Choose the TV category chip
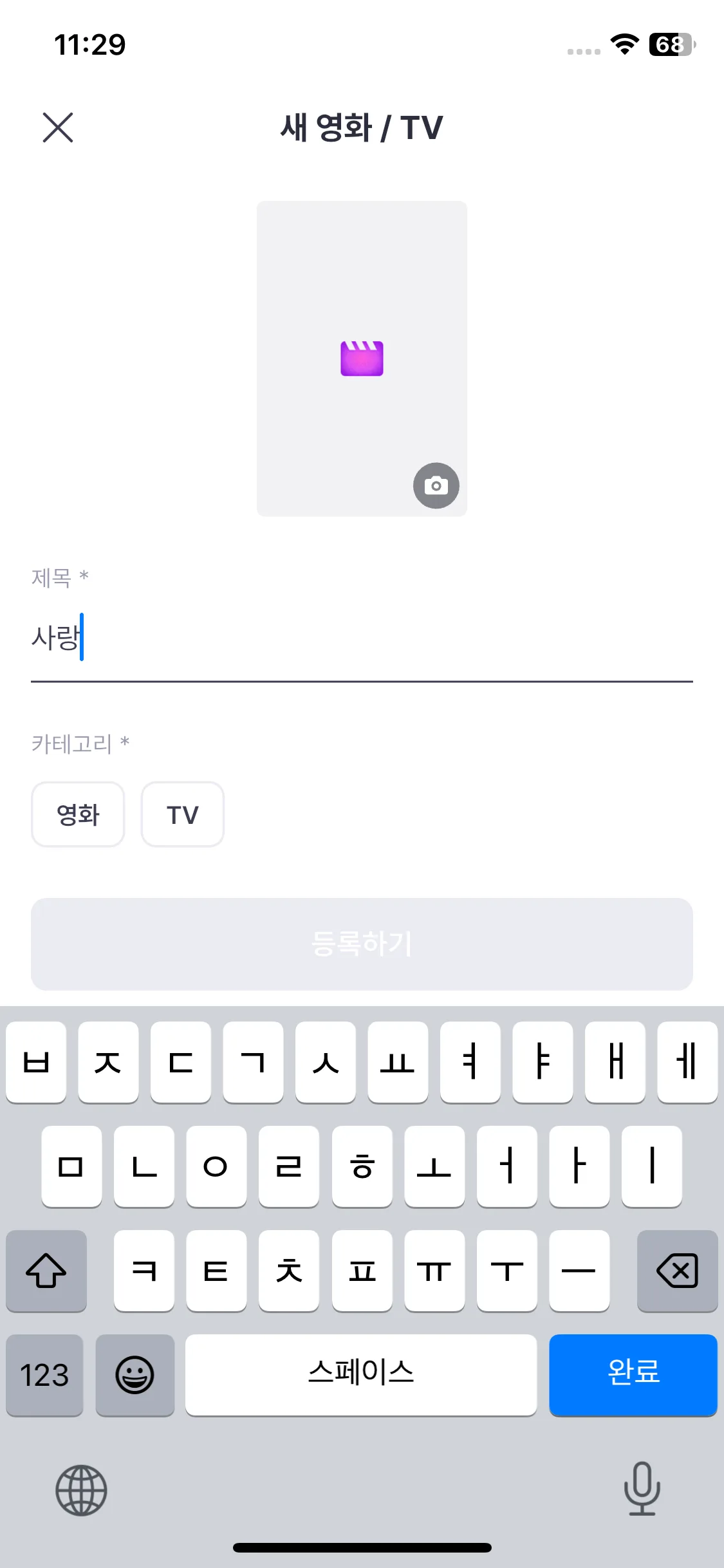724x1568 pixels. click(x=183, y=814)
